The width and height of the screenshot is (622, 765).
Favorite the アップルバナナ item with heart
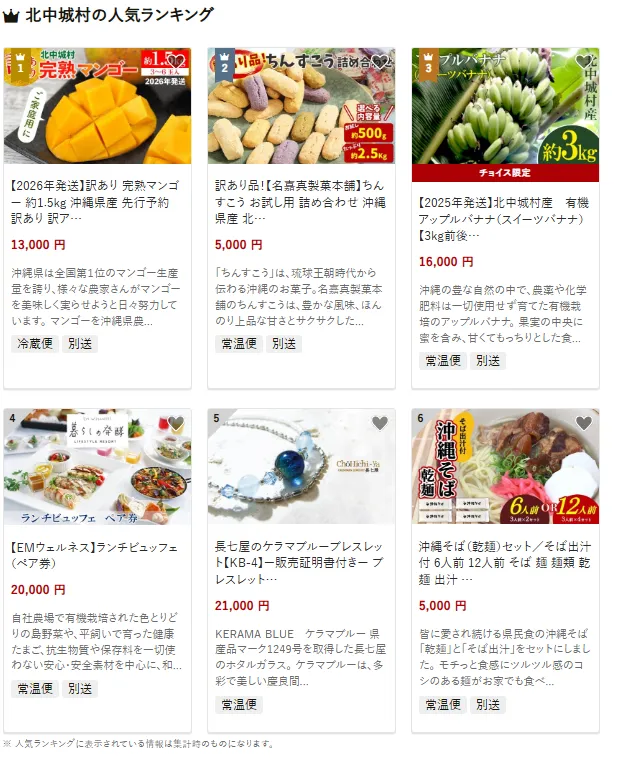583,63
